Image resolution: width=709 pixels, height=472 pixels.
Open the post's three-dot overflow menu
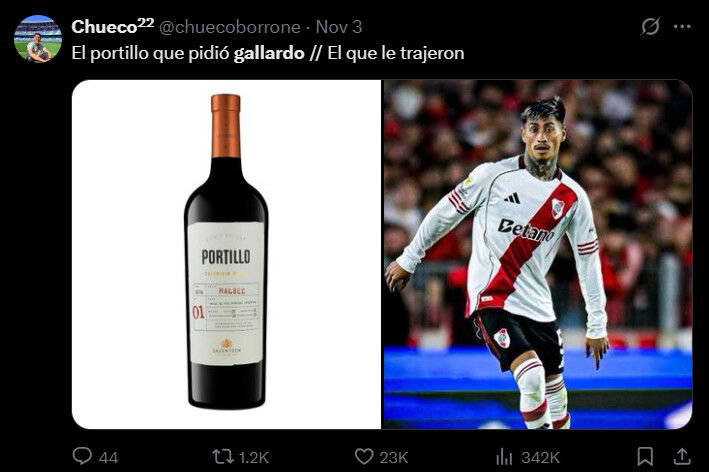tap(683, 27)
